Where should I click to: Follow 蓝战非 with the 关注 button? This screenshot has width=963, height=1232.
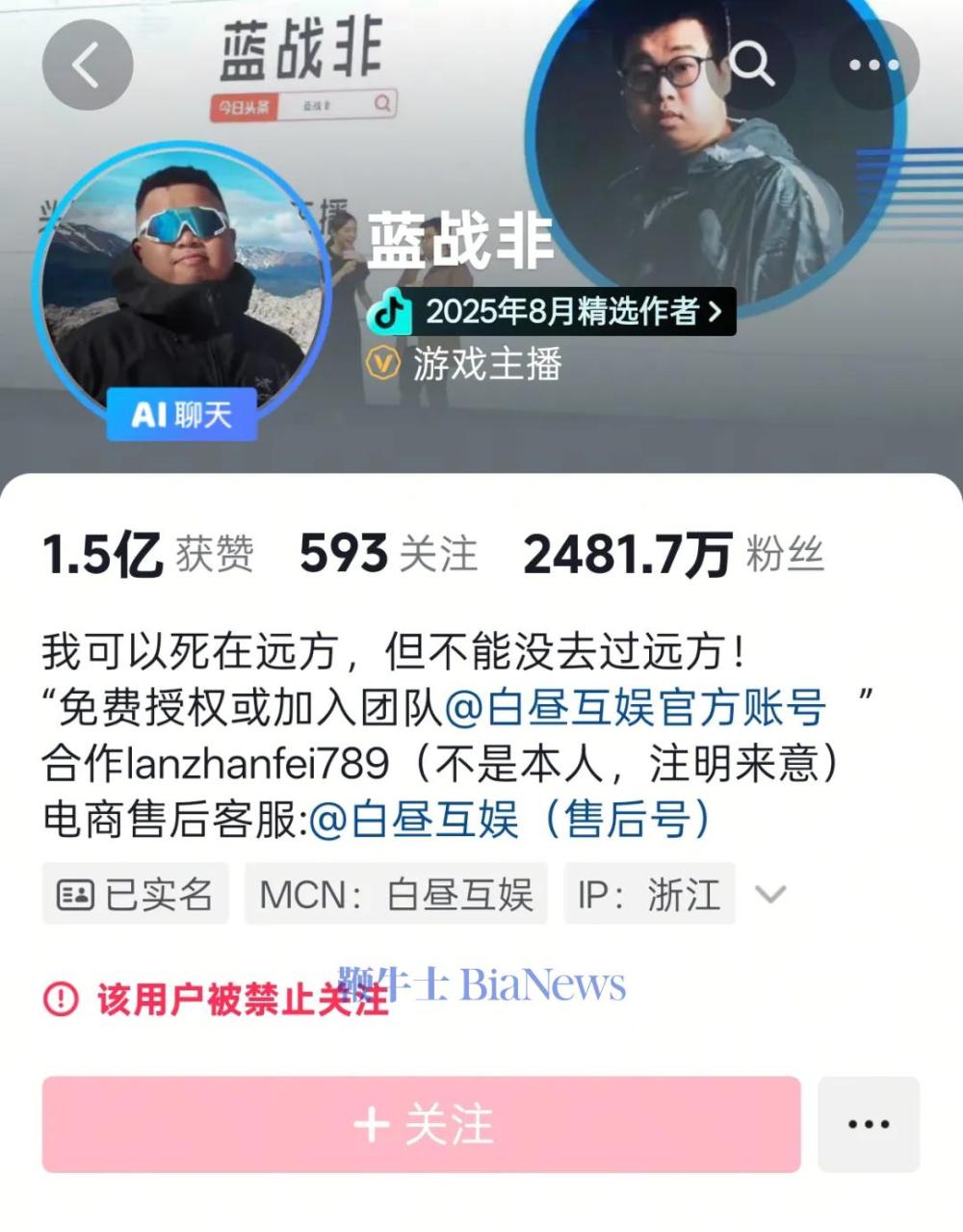[422, 1124]
